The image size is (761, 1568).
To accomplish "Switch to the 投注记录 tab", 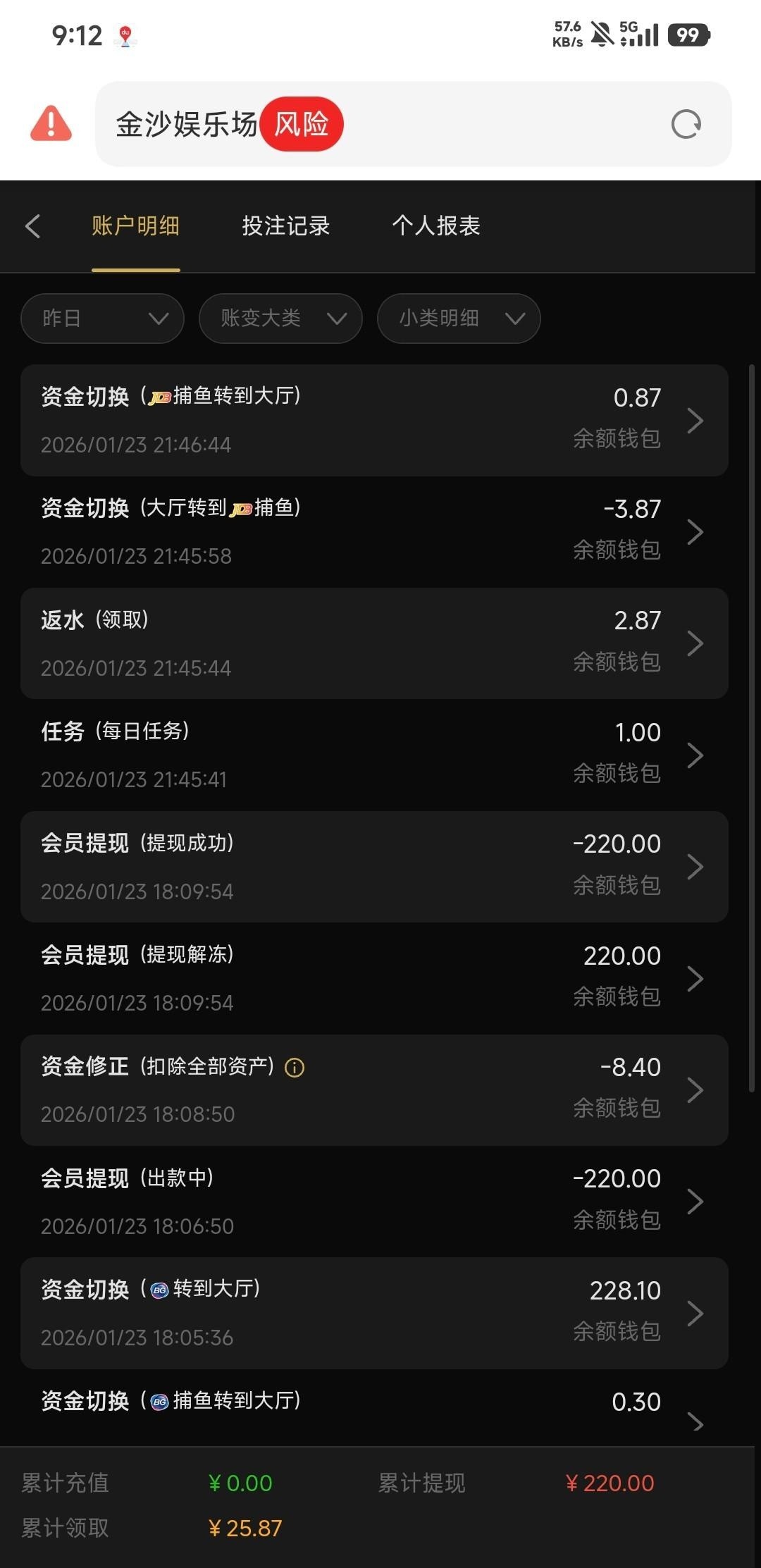I will pos(285,226).
